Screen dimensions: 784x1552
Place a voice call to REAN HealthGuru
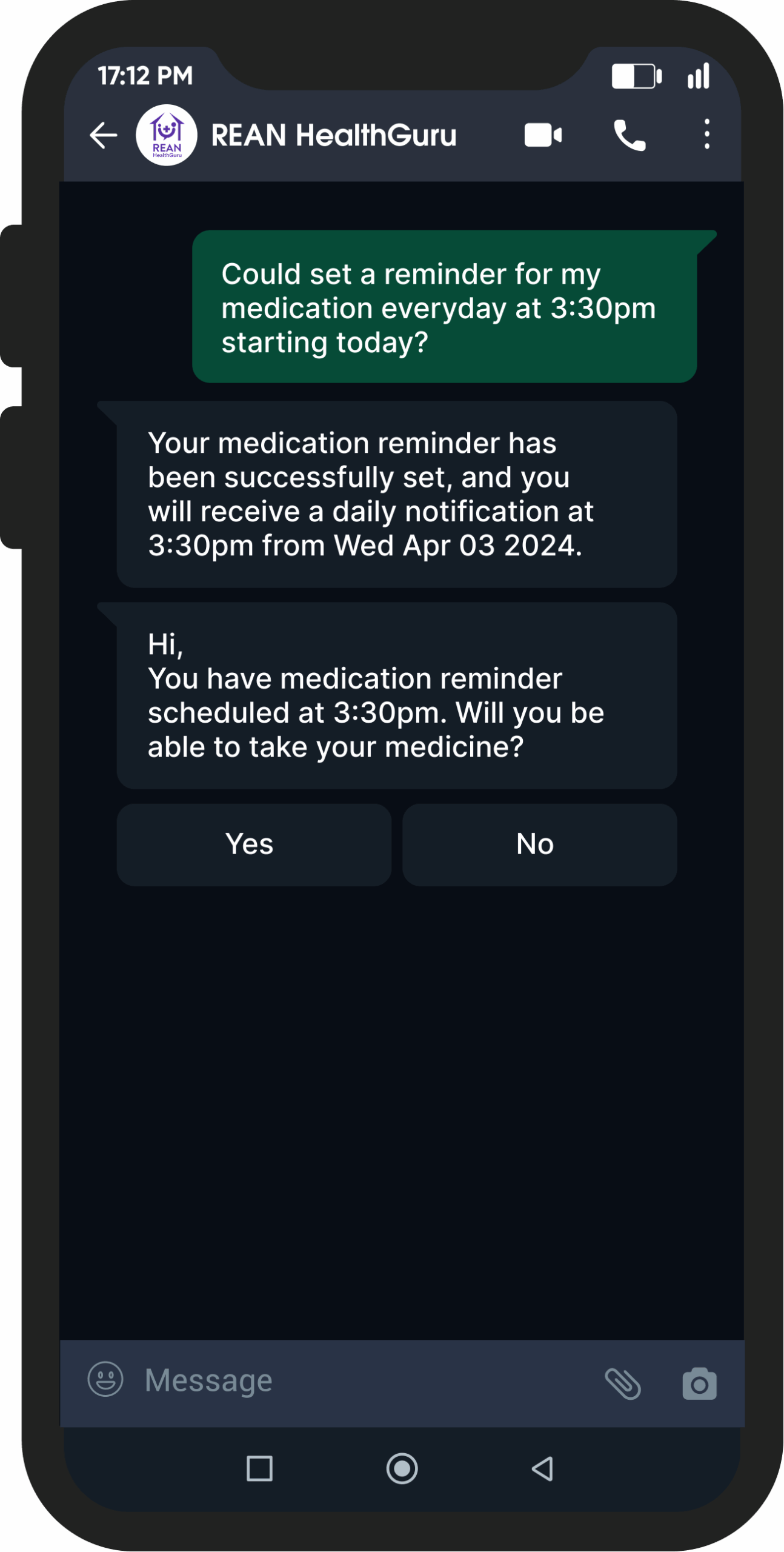pyautogui.click(x=630, y=135)
